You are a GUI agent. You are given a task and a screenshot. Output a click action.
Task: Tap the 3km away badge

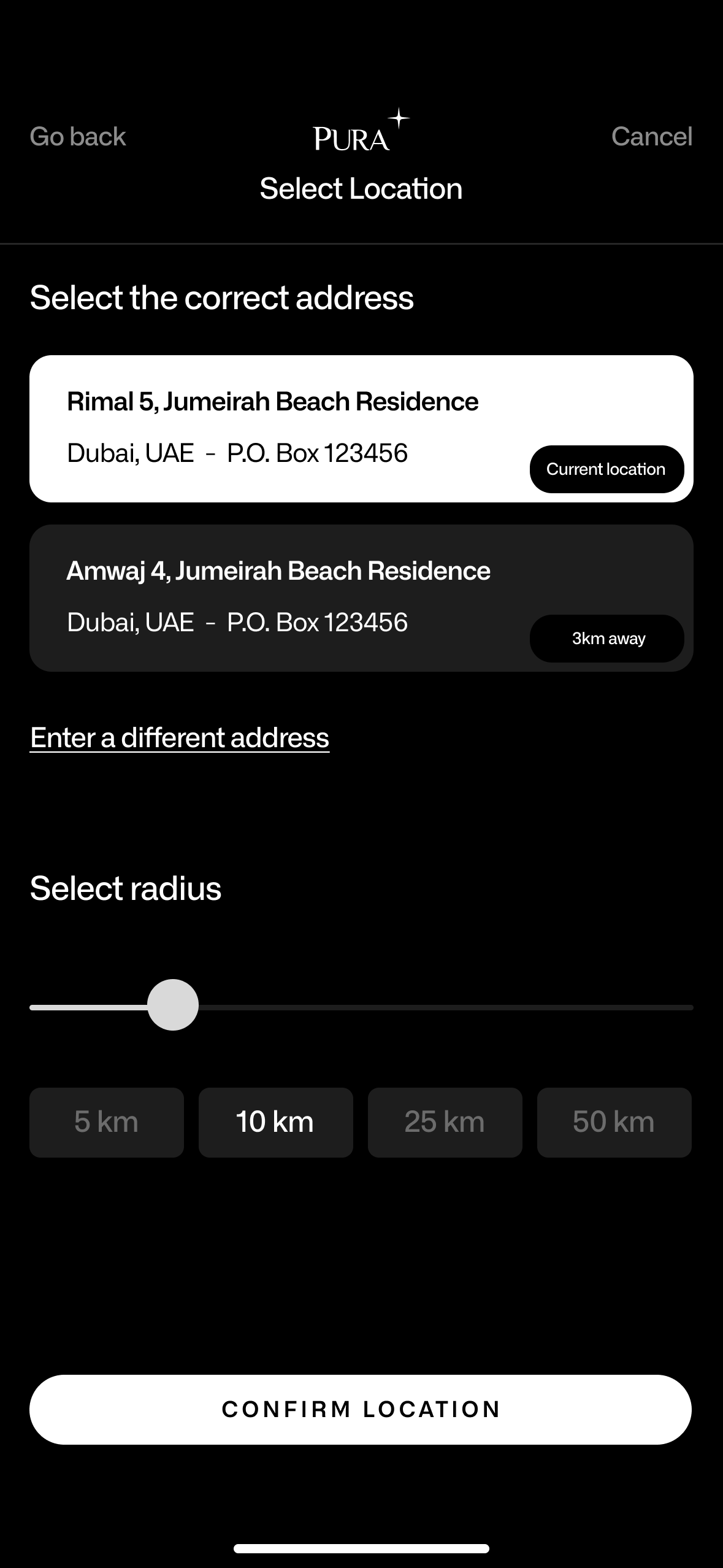pos(607,638)
